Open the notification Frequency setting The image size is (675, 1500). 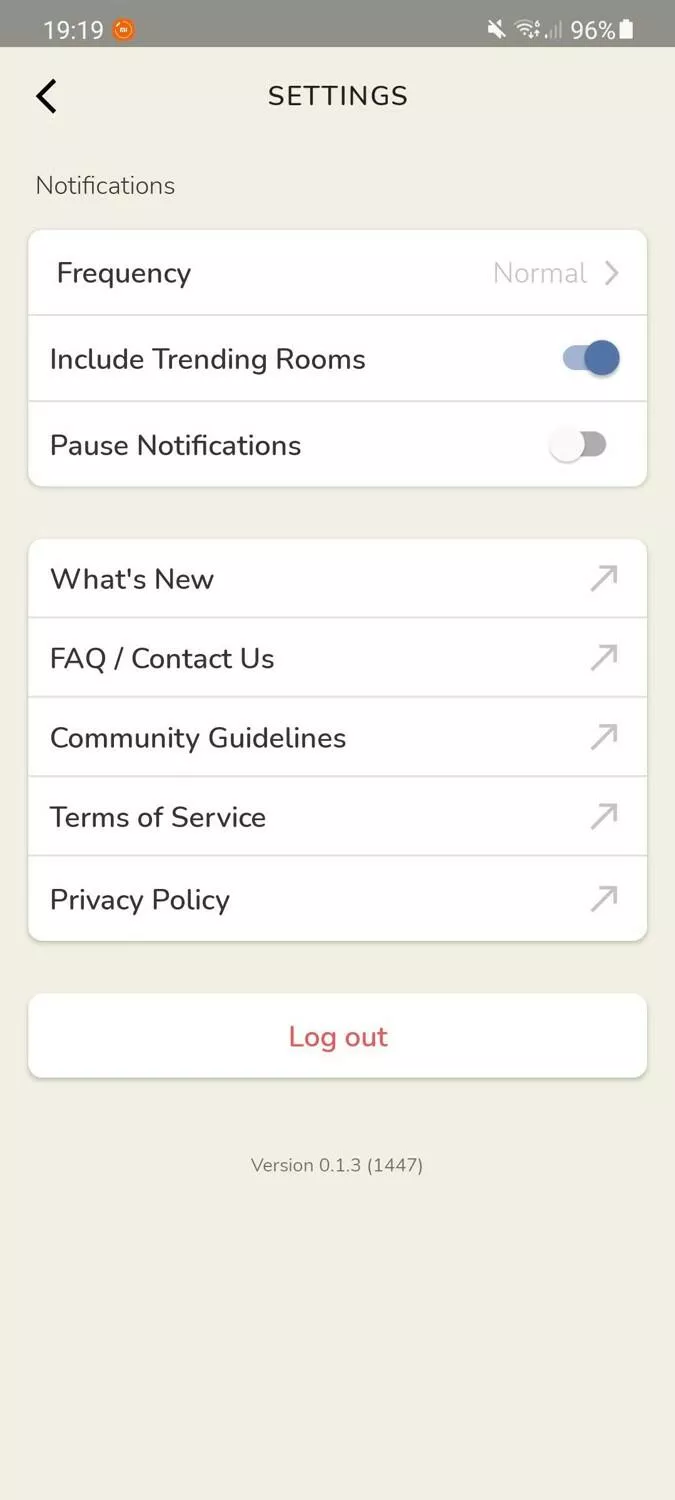[337, 273]
